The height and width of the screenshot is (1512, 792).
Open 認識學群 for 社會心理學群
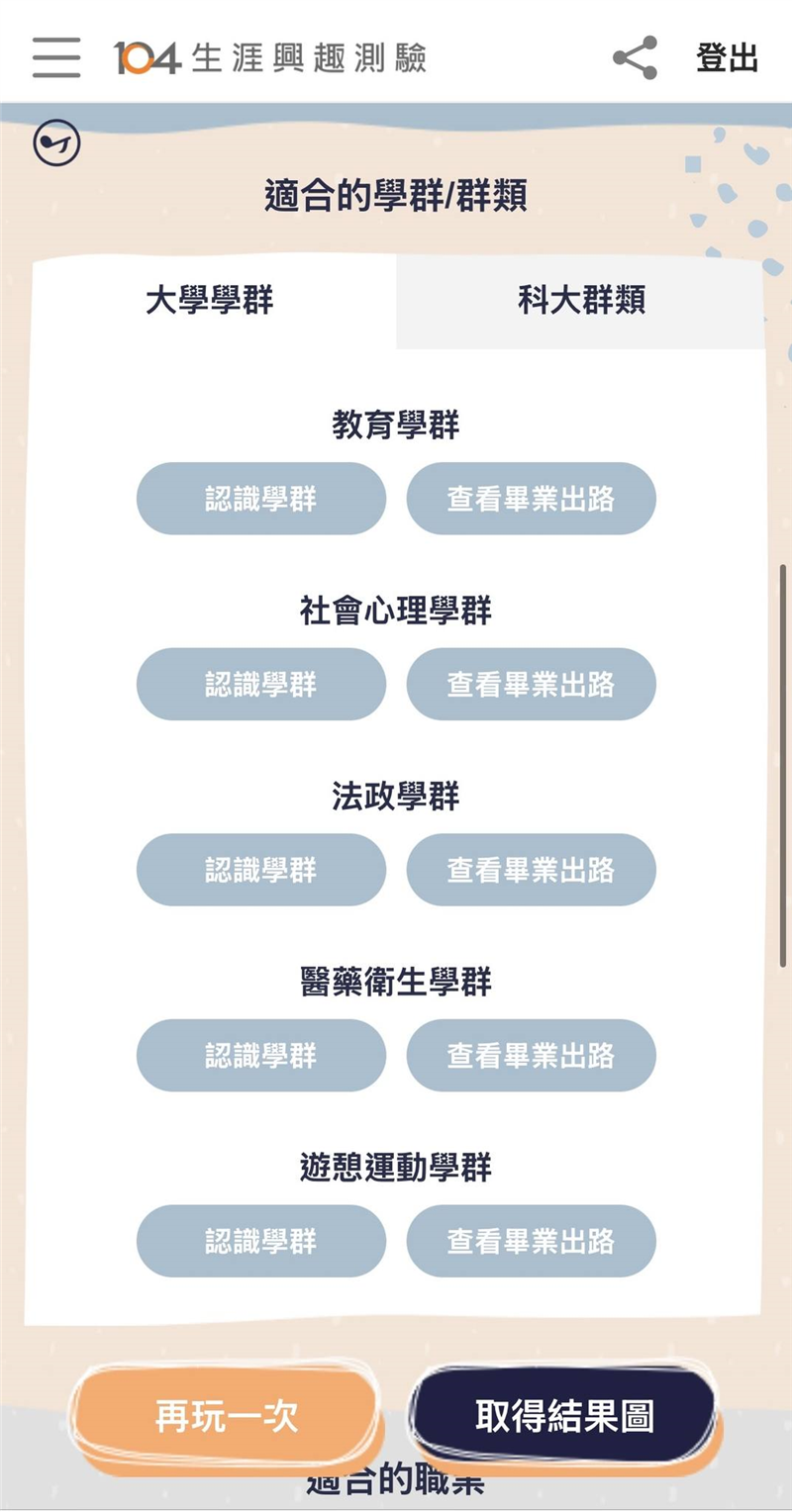point(261,684)
